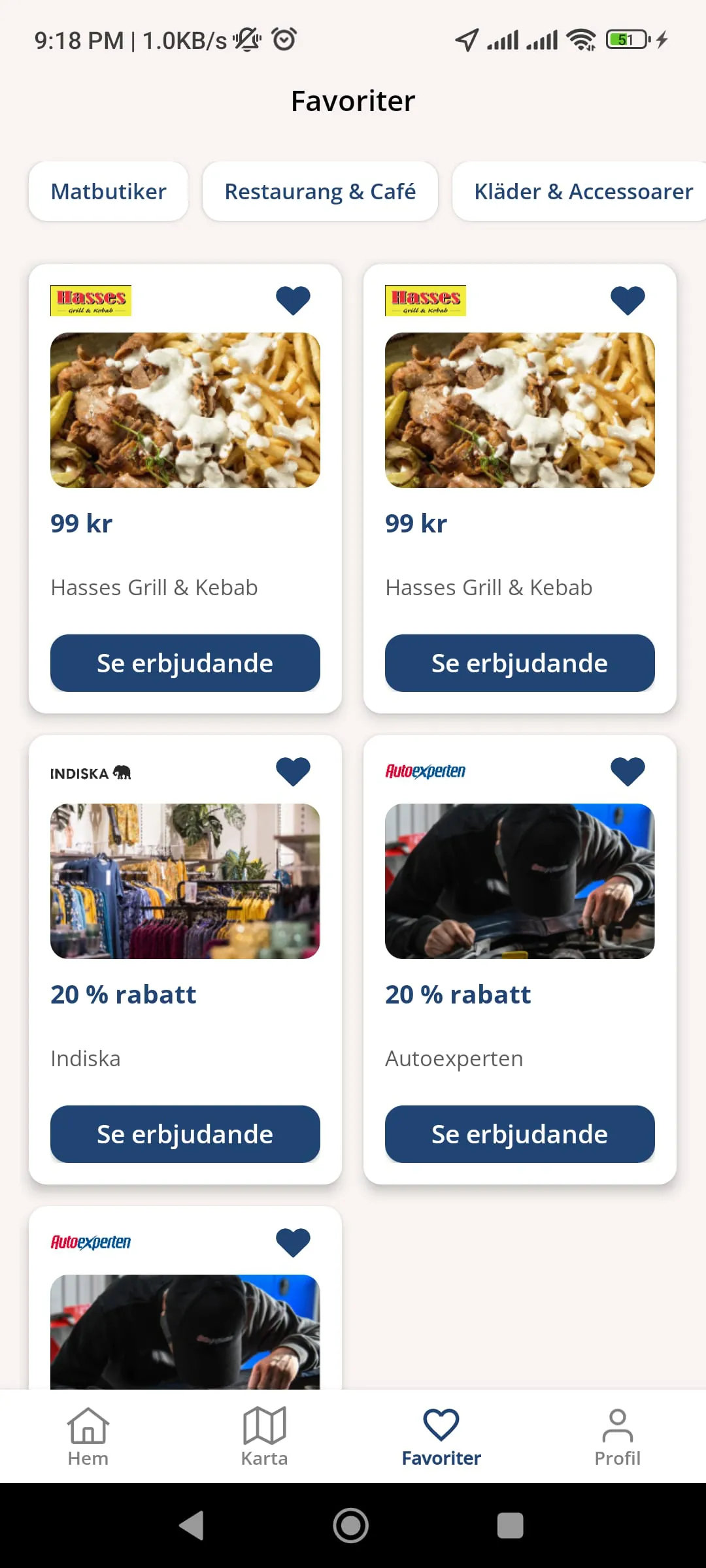
Task: Click the Hasses Grill & Kobab logo
Action: coord(91,299)
